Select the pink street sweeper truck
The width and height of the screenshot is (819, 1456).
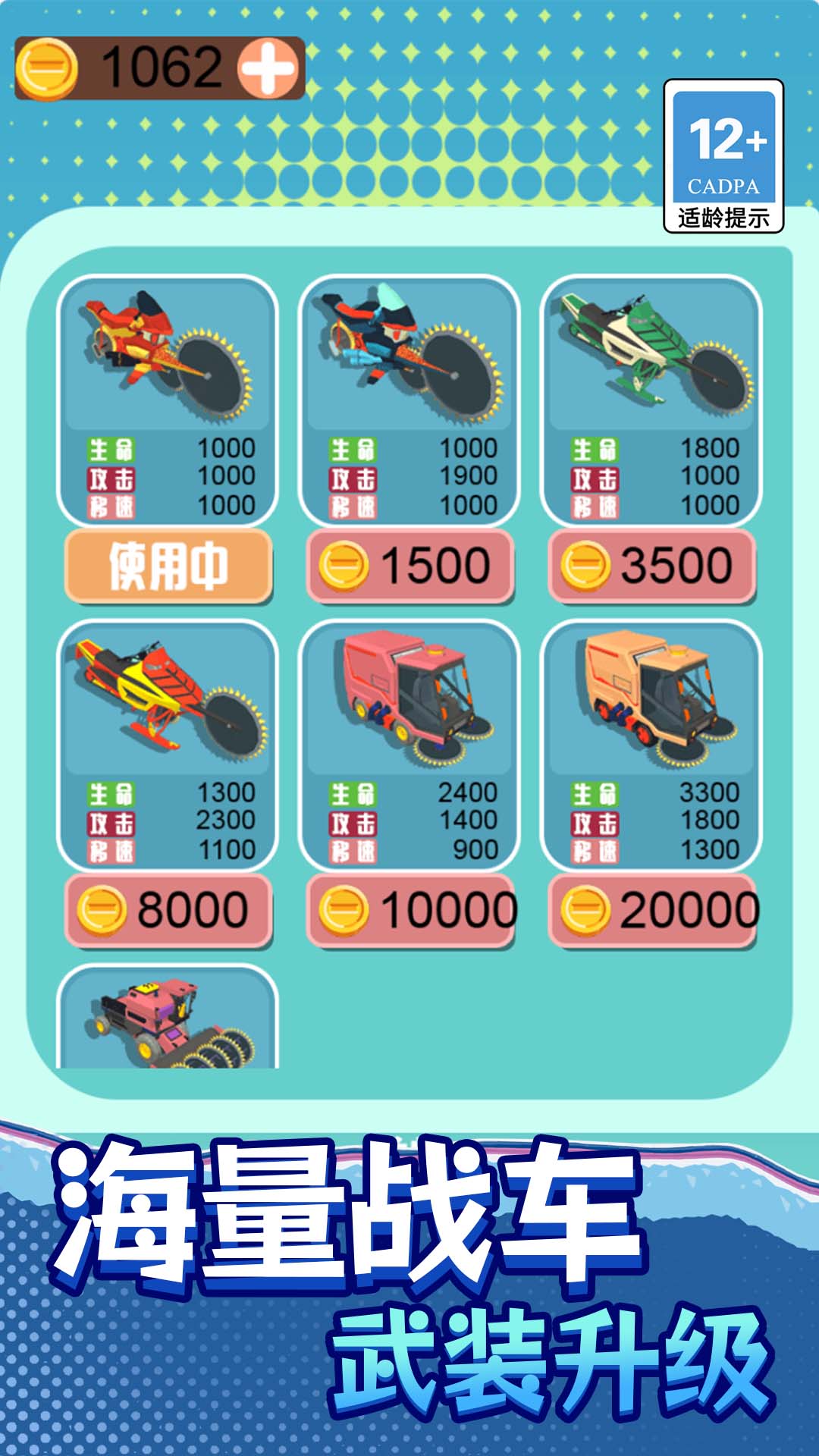click(409, 698)
